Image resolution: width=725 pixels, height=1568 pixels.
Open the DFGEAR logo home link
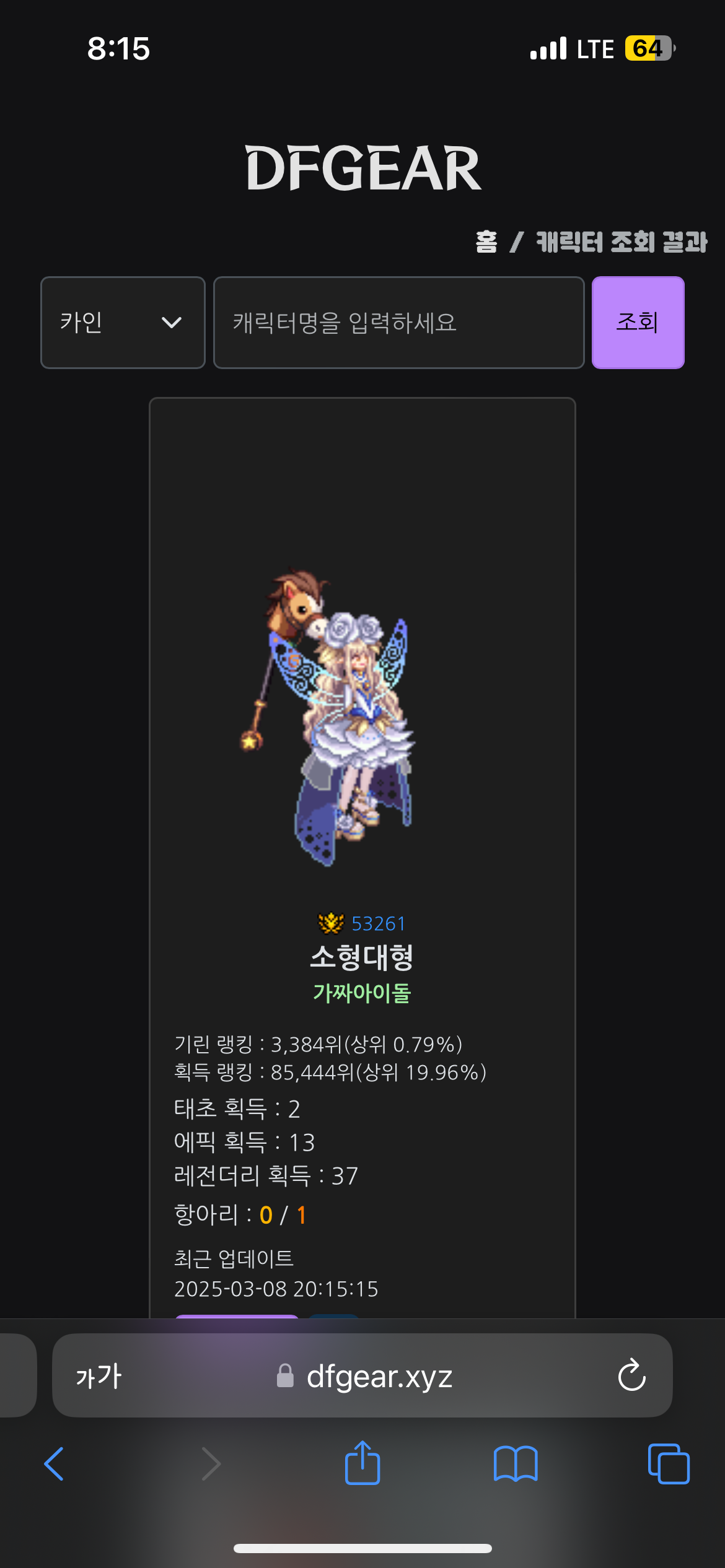363,168
